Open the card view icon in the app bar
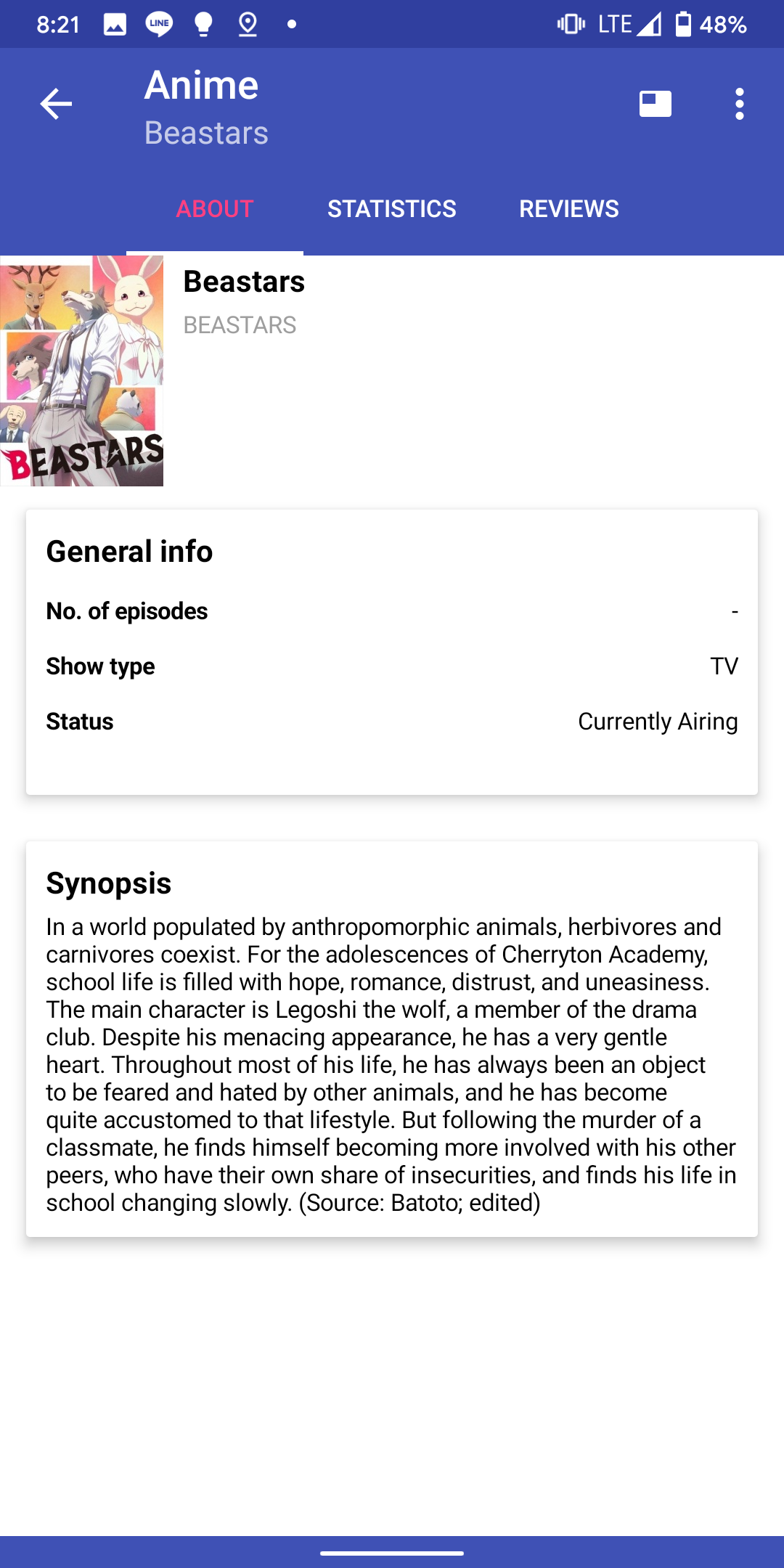The height and width of the screenshot is (1568, 784). tap(655, 104)
